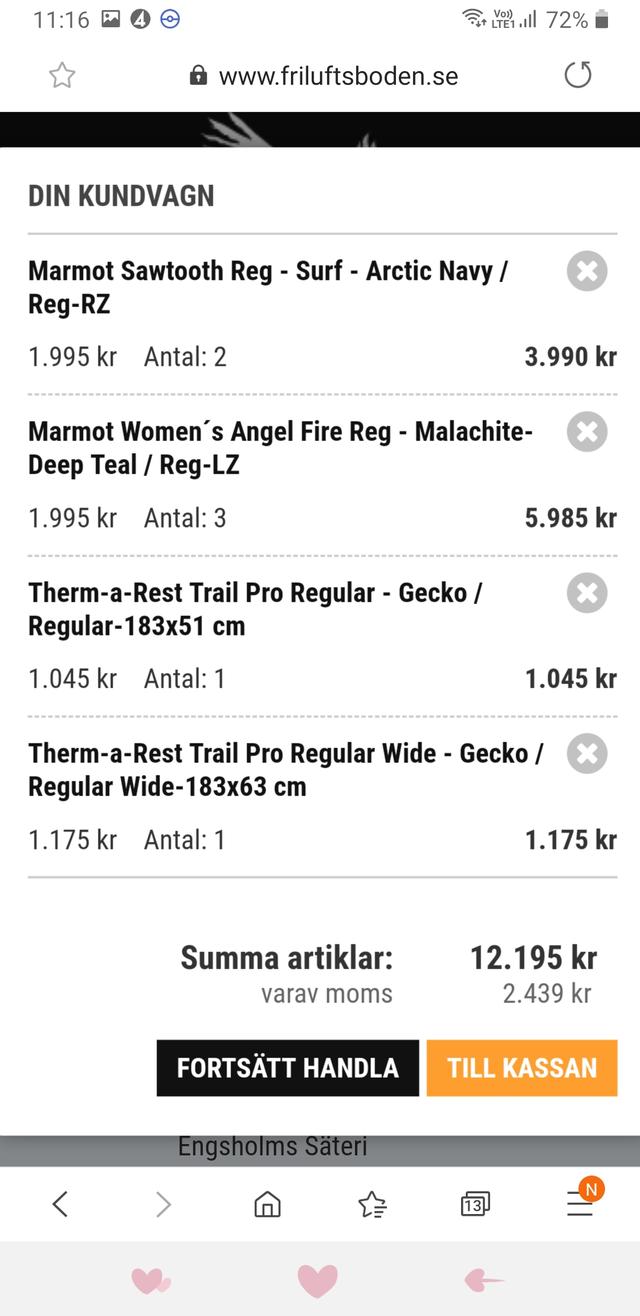Open the browser bookmarks list

pyautogui.click(x=372, y=1204)
